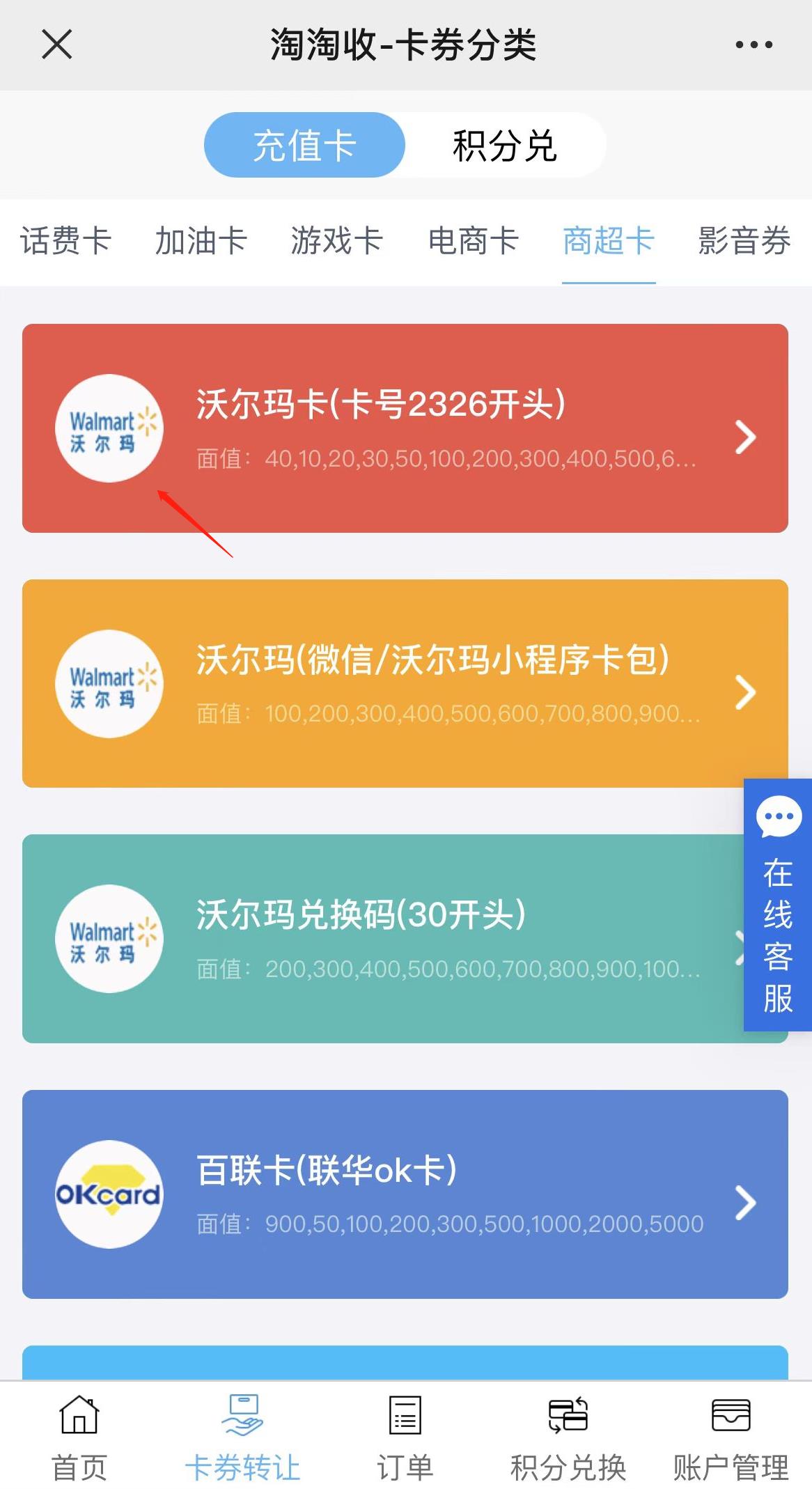Switch to the 影音券 category tab
This screenshot has height=1489, width=812.
pyautogui.click(x=744, y=241)
